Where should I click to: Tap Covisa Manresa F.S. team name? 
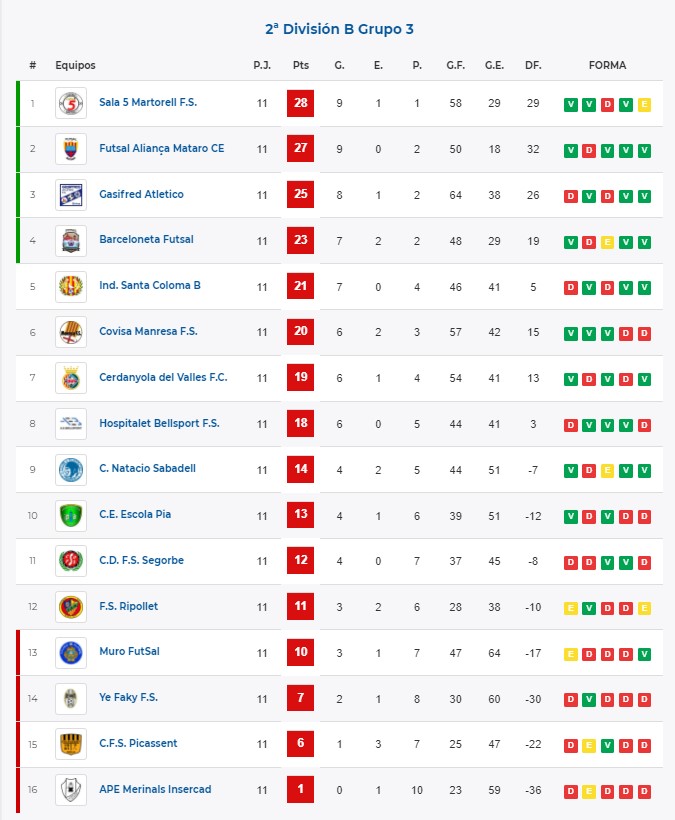pyautogui.click(x=148, y=332)
